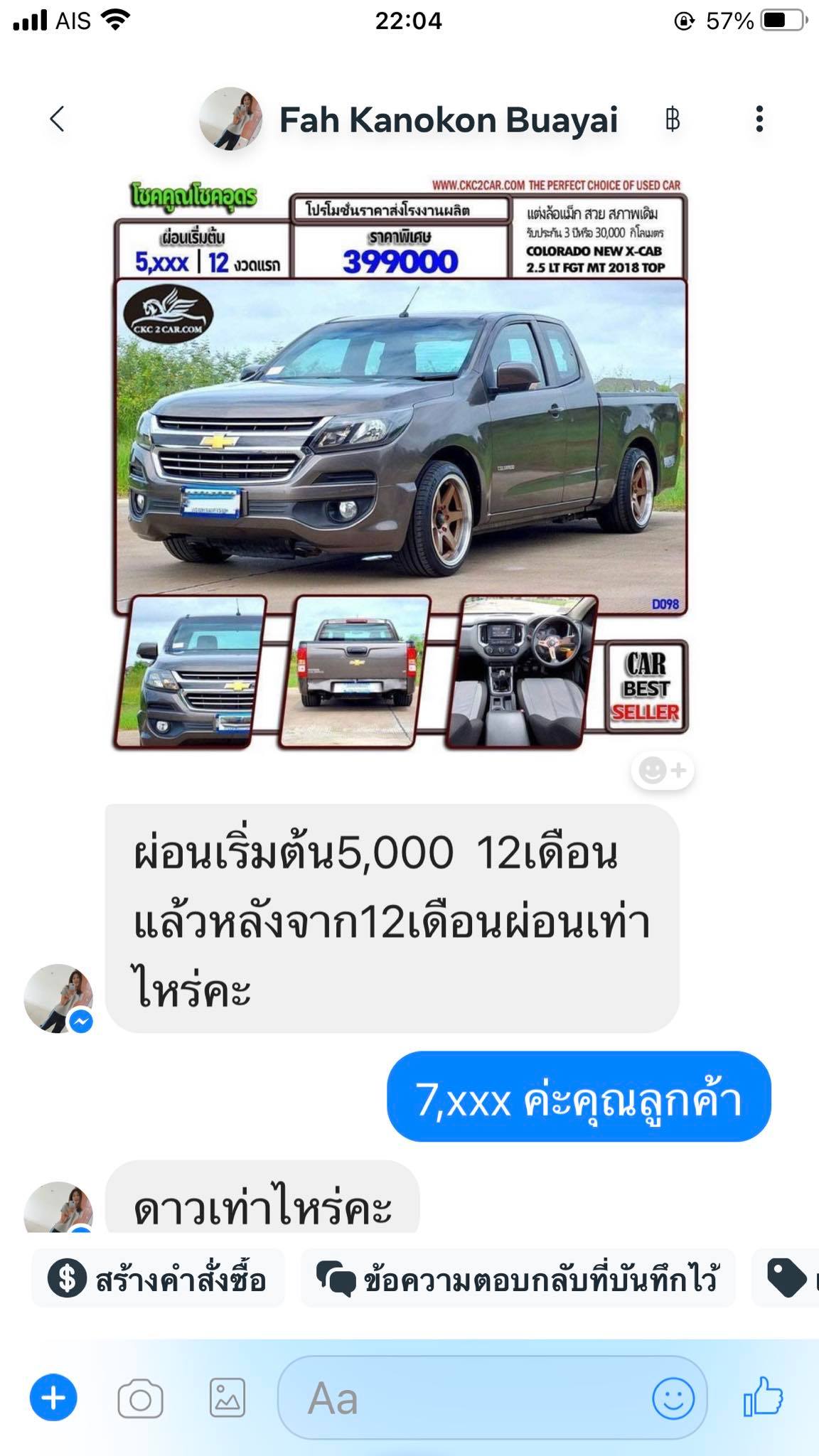Open Fah Kanokon Buayai's profile
Viewport: 819px width, 1456px height.
click(448, 120)
